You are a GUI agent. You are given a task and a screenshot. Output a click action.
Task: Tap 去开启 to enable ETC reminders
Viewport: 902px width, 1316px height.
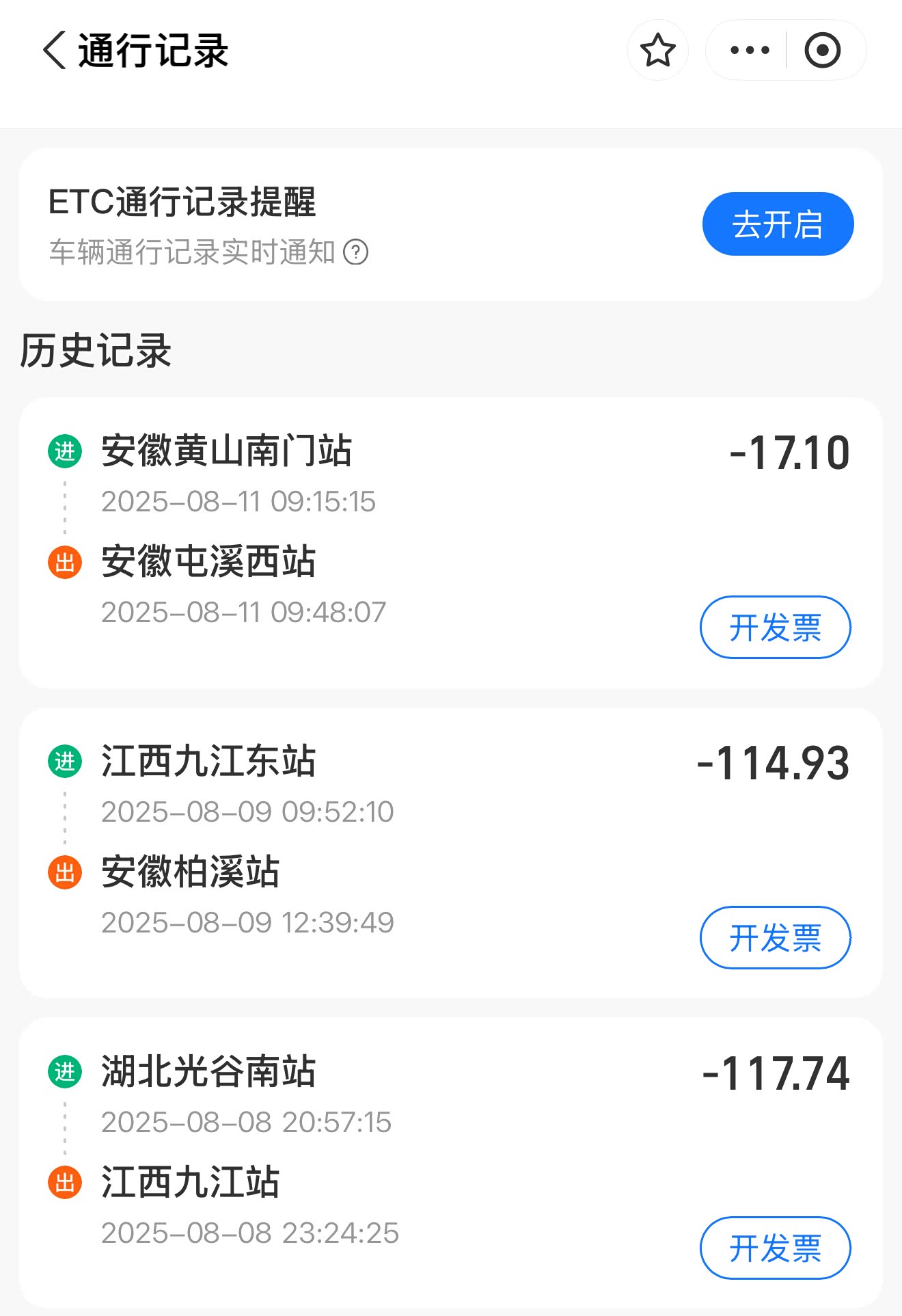[778, 224]
